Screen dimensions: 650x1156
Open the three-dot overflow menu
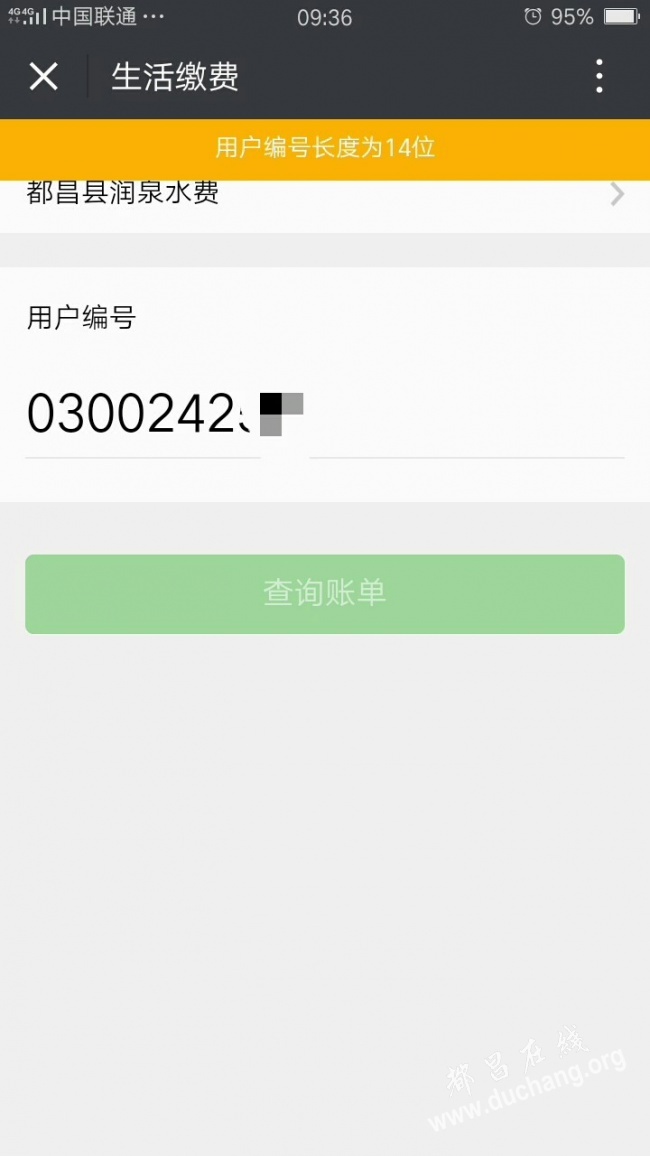(x=599, y=76)
